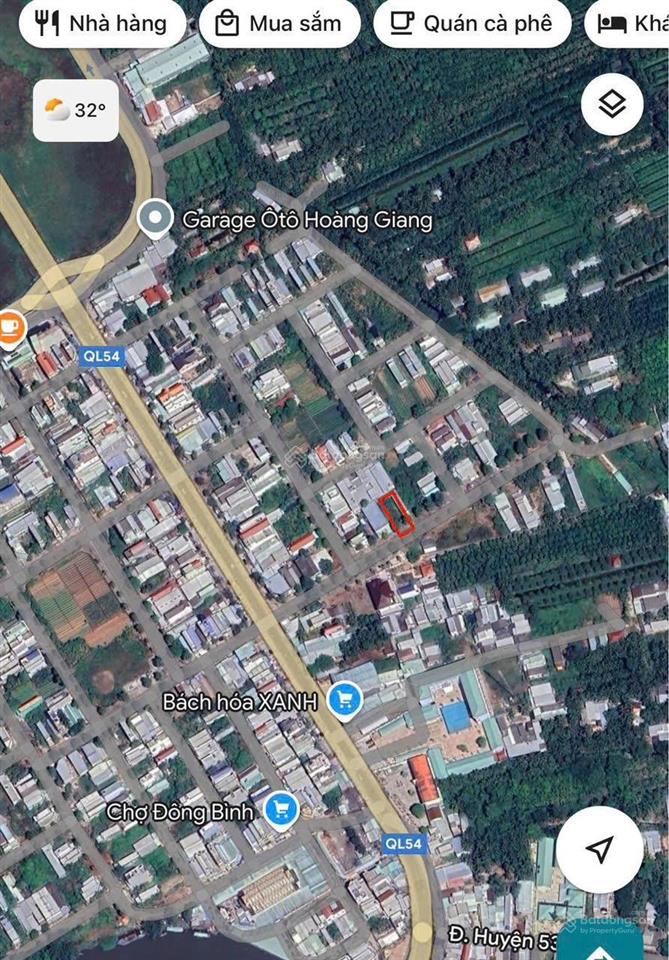Tap the Quán cà phê chip
Screen dimensions: 669x960
pos(472,23)
